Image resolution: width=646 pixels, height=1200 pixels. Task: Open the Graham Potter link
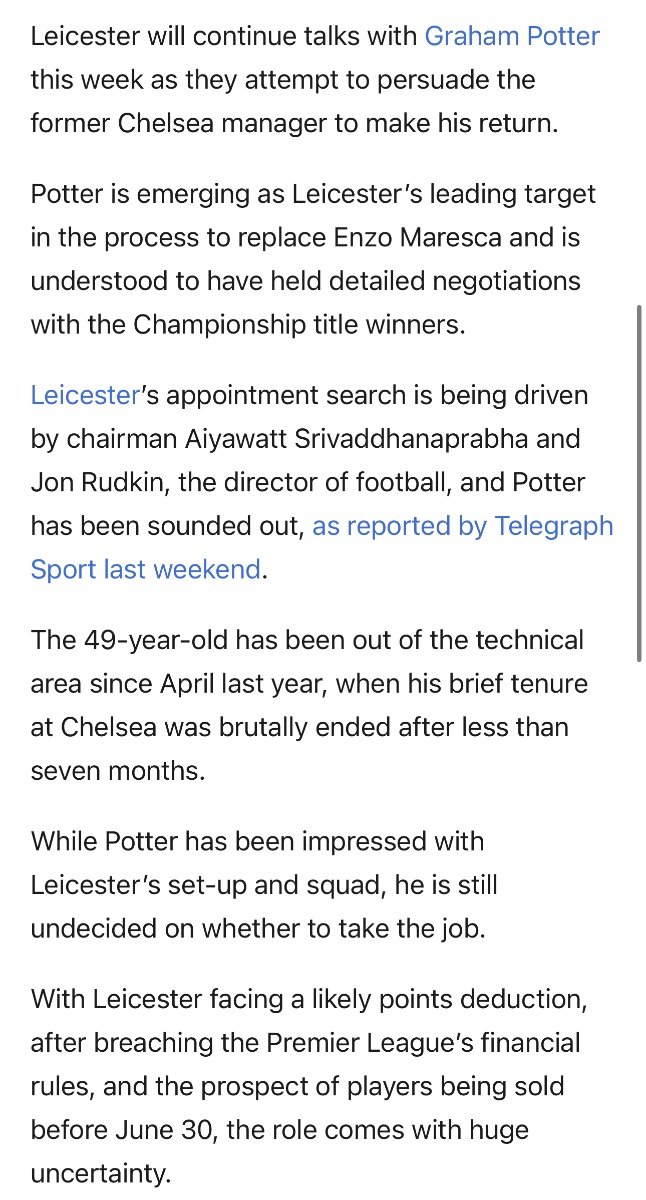click(x=512, y=37)
